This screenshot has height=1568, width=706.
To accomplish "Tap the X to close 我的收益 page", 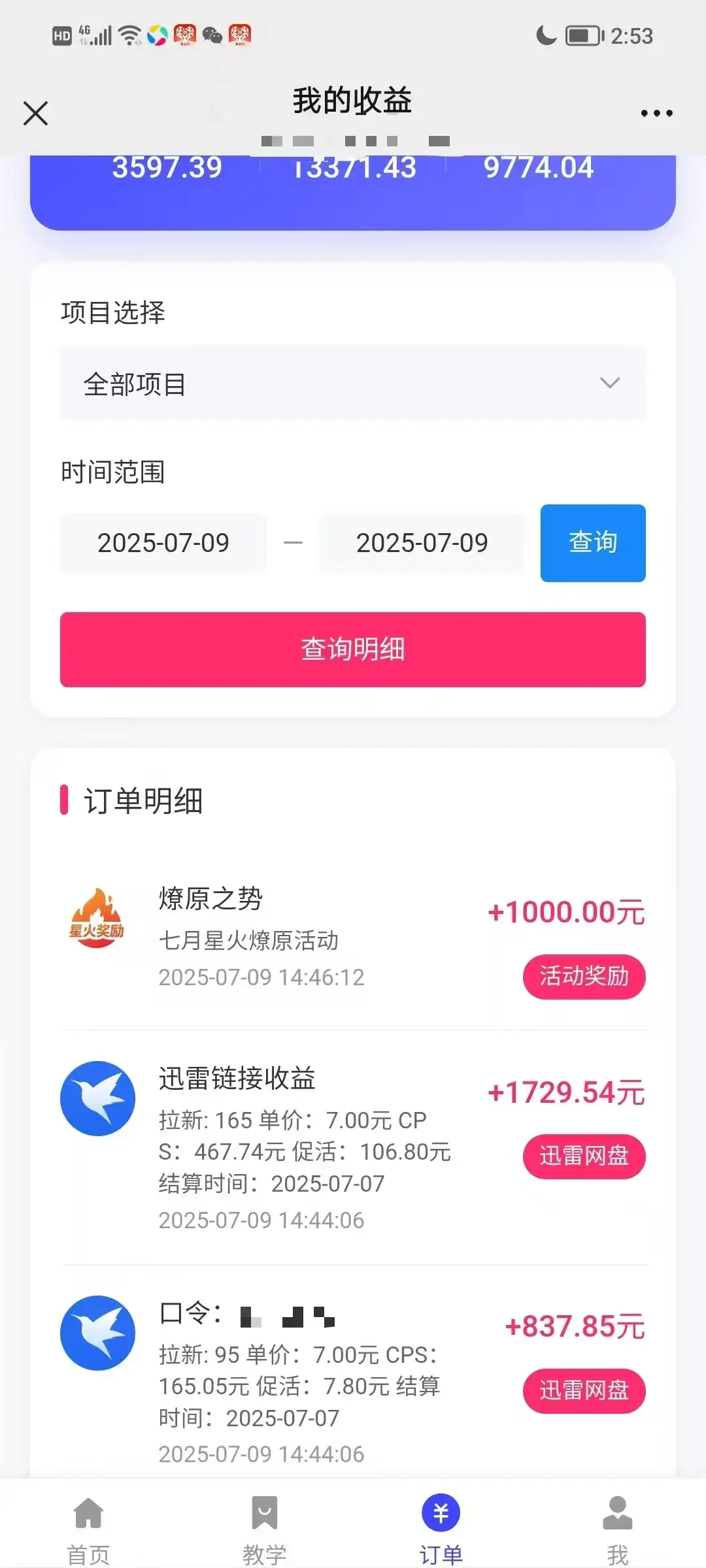I will pyautogui.click(x=35, y=112).
